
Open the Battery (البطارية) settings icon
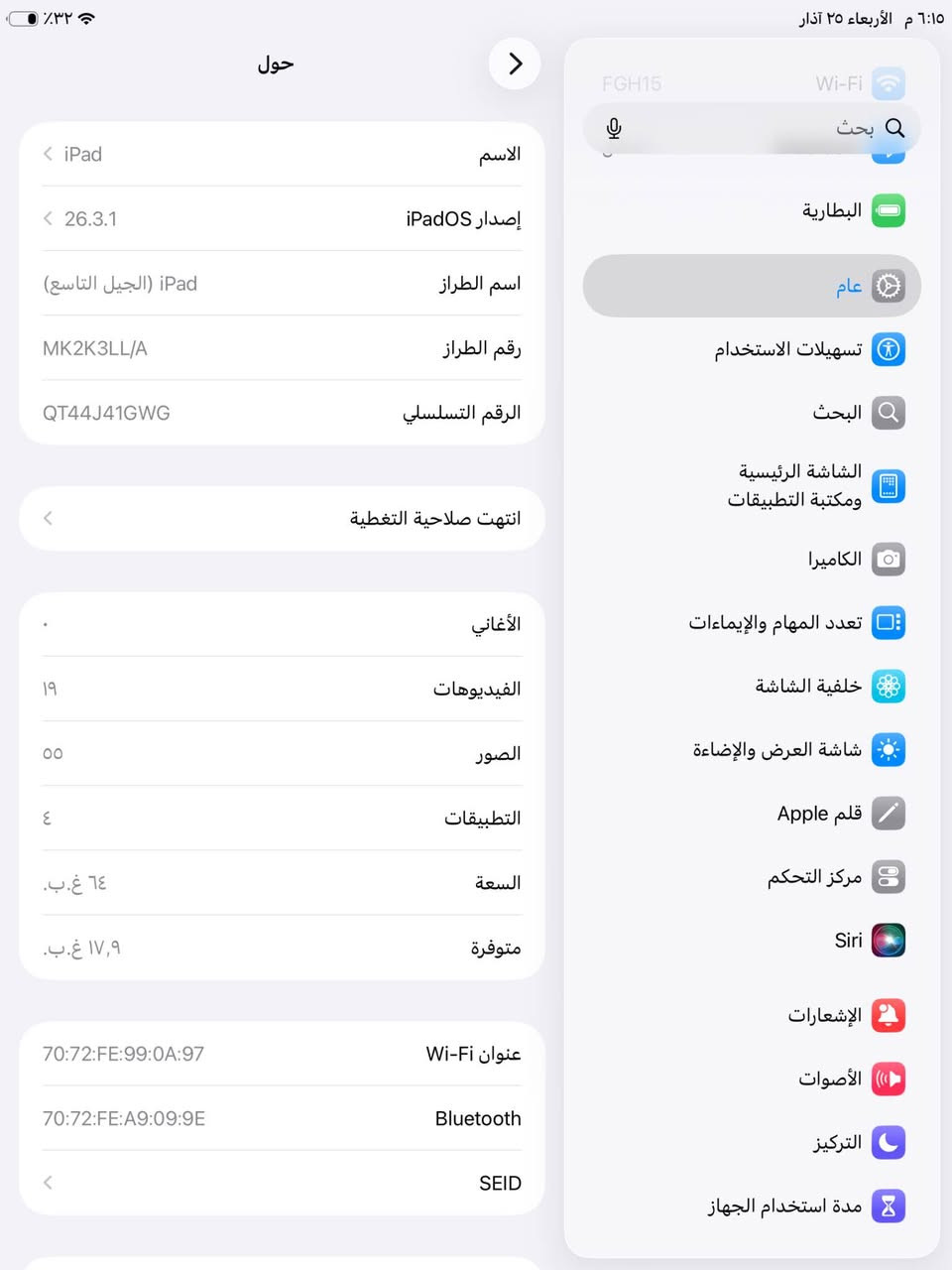coord(889,210)
